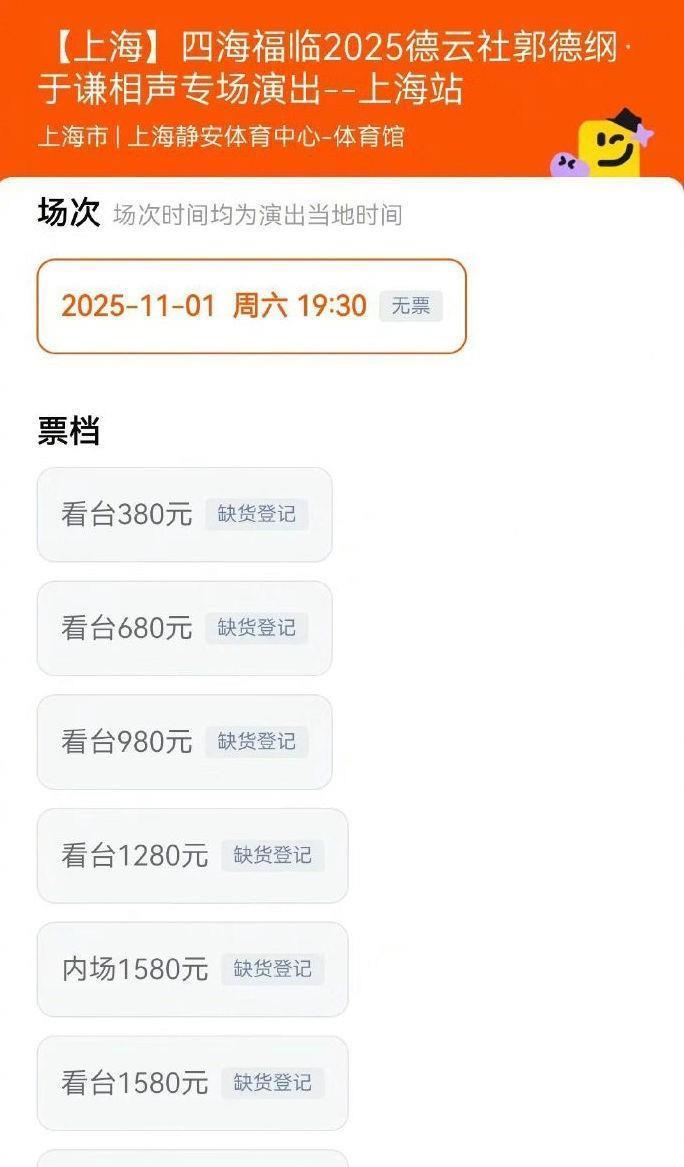Choose the 看台380元 ticket tier
Image resolution: width=684 pixels, height=1167 pixels.
(184, 514)
